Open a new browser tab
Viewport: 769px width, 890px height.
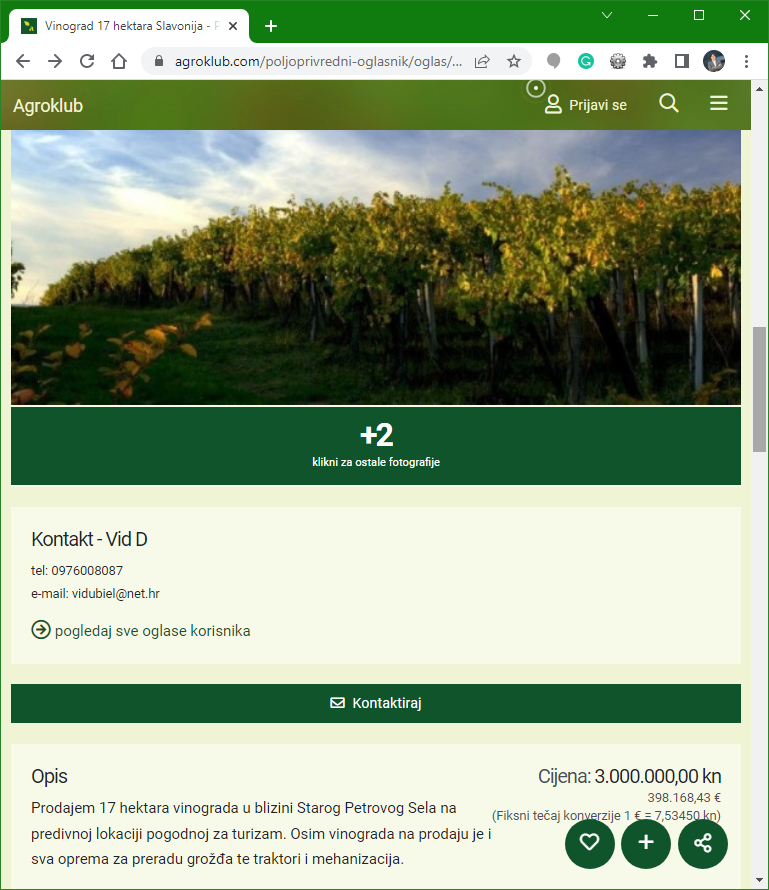coord(271,26)
